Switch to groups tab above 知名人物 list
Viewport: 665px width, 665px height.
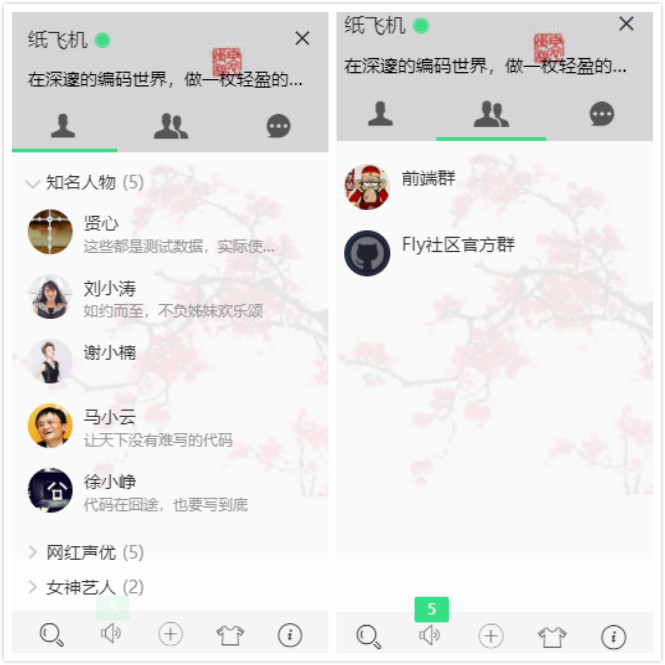pos(170,126)
